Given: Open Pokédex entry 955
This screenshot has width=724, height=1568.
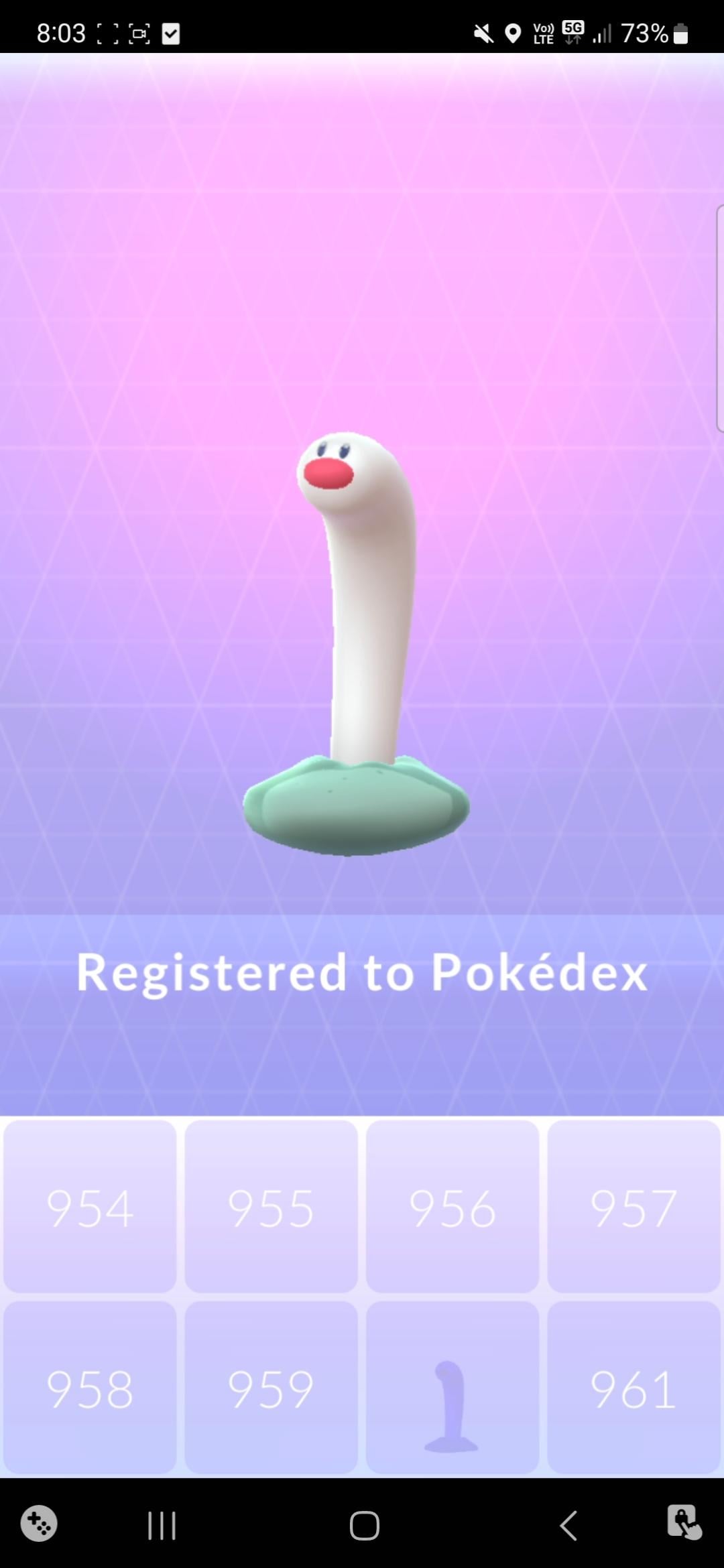Looking at the screenshot, I should tap(271, 1207).
